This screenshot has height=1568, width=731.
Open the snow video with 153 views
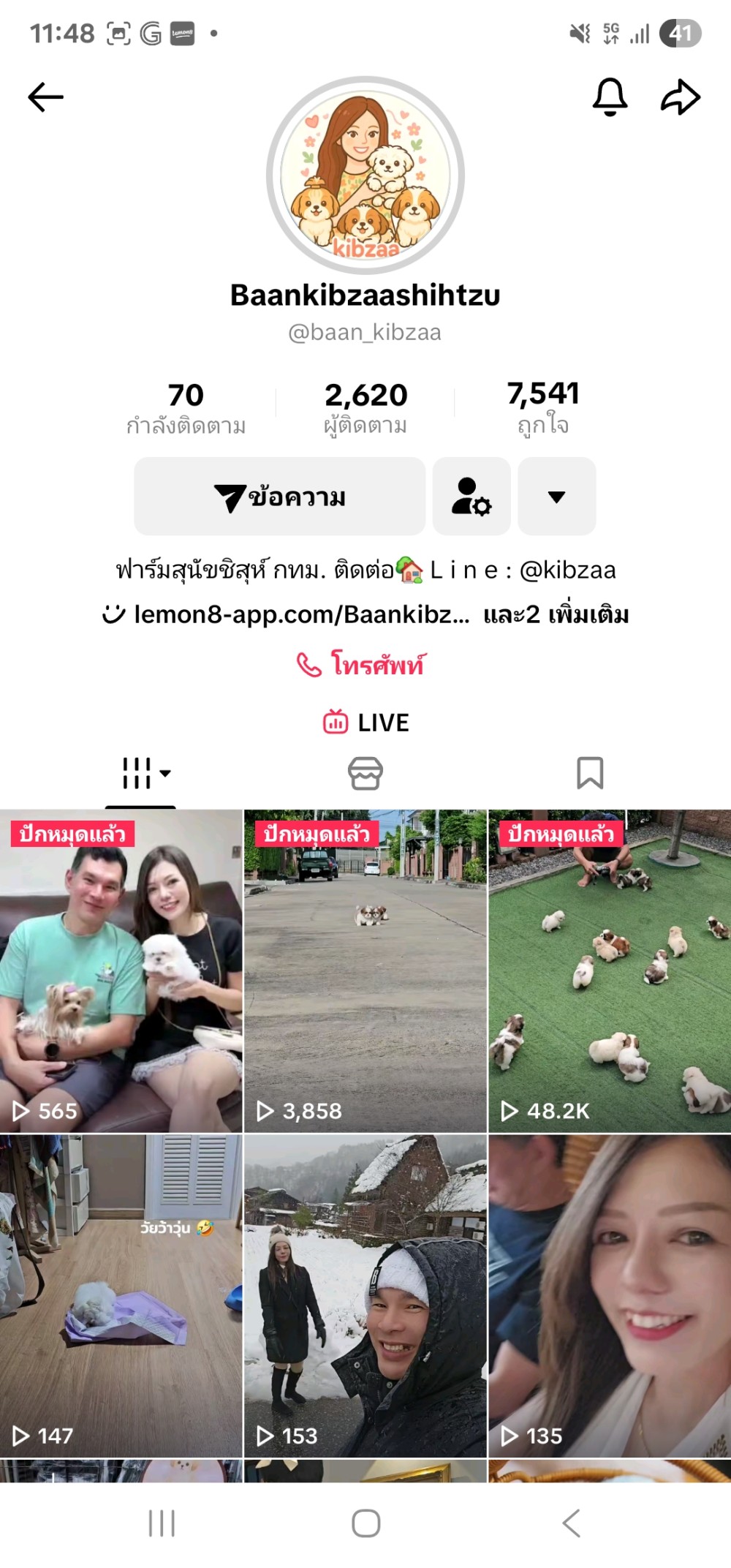click(x=365, y=1296)
